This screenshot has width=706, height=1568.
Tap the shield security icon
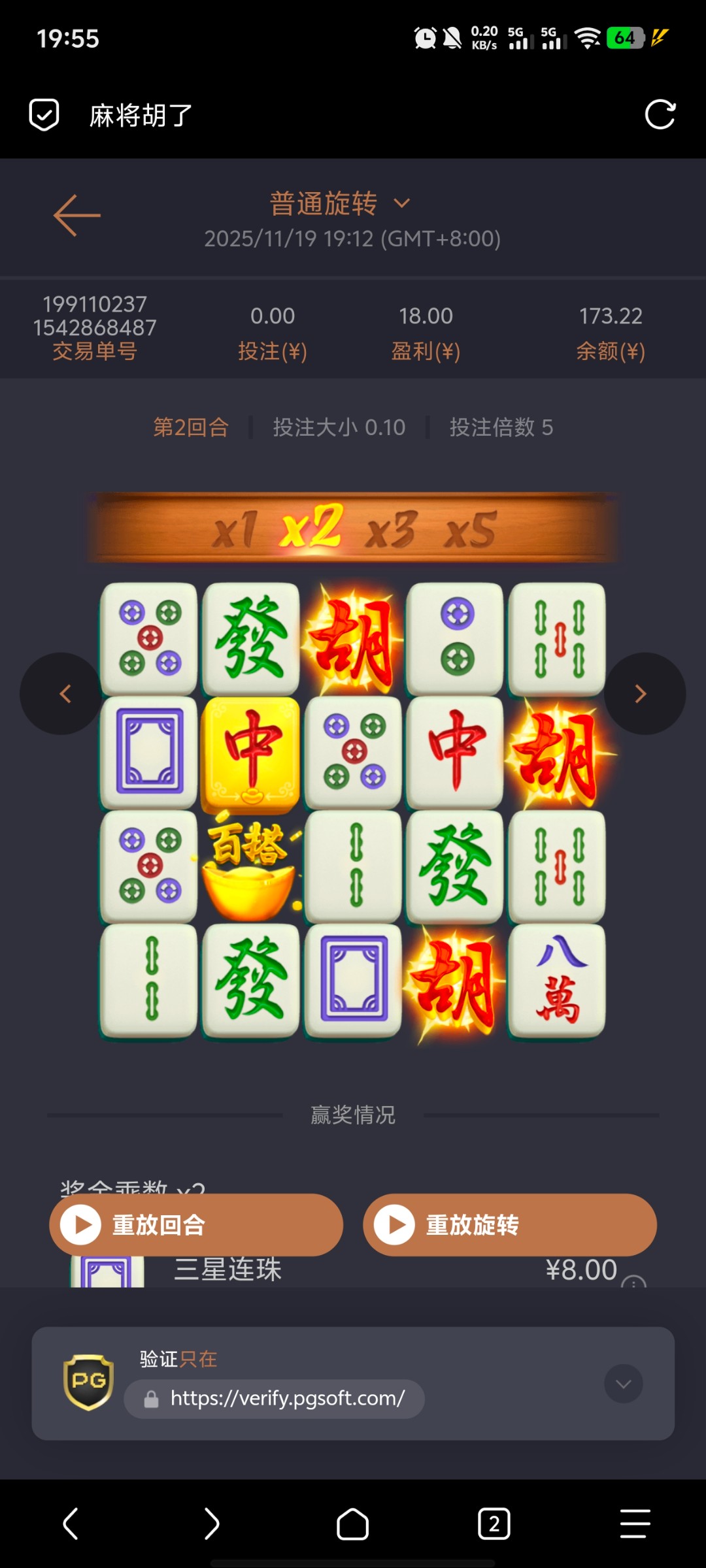coord(44,115)
